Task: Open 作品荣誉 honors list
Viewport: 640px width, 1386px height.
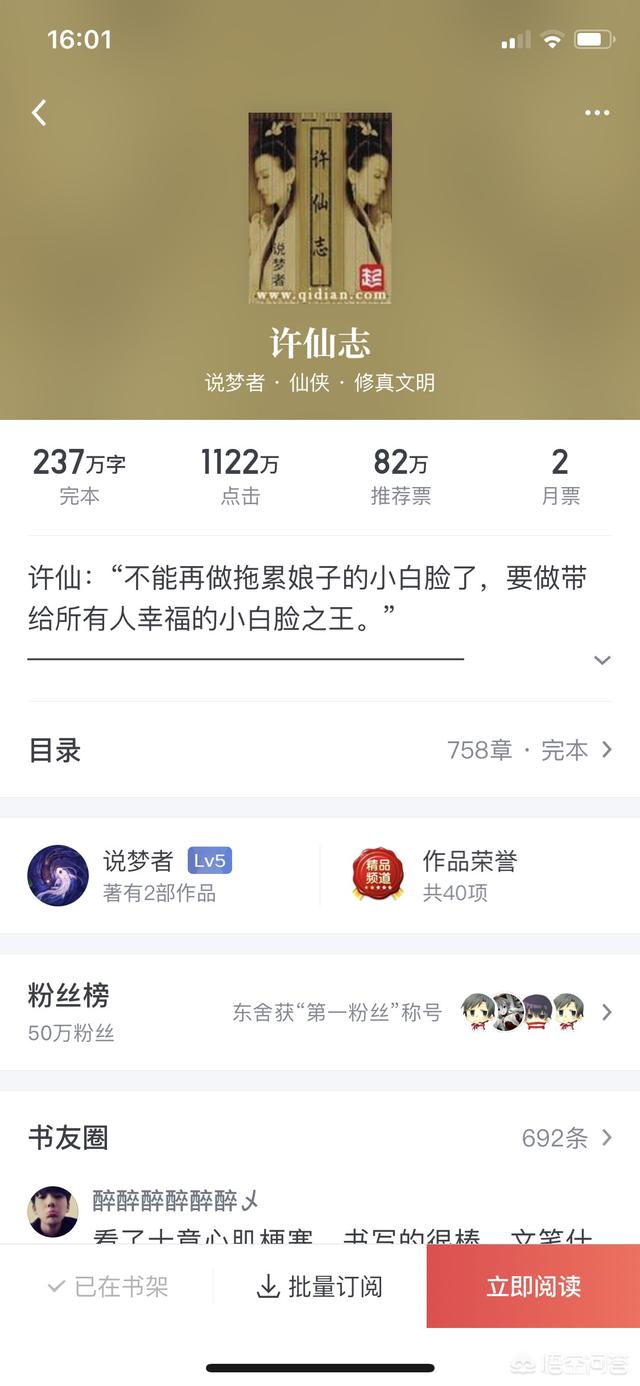Action: click(x=470, y=875)
